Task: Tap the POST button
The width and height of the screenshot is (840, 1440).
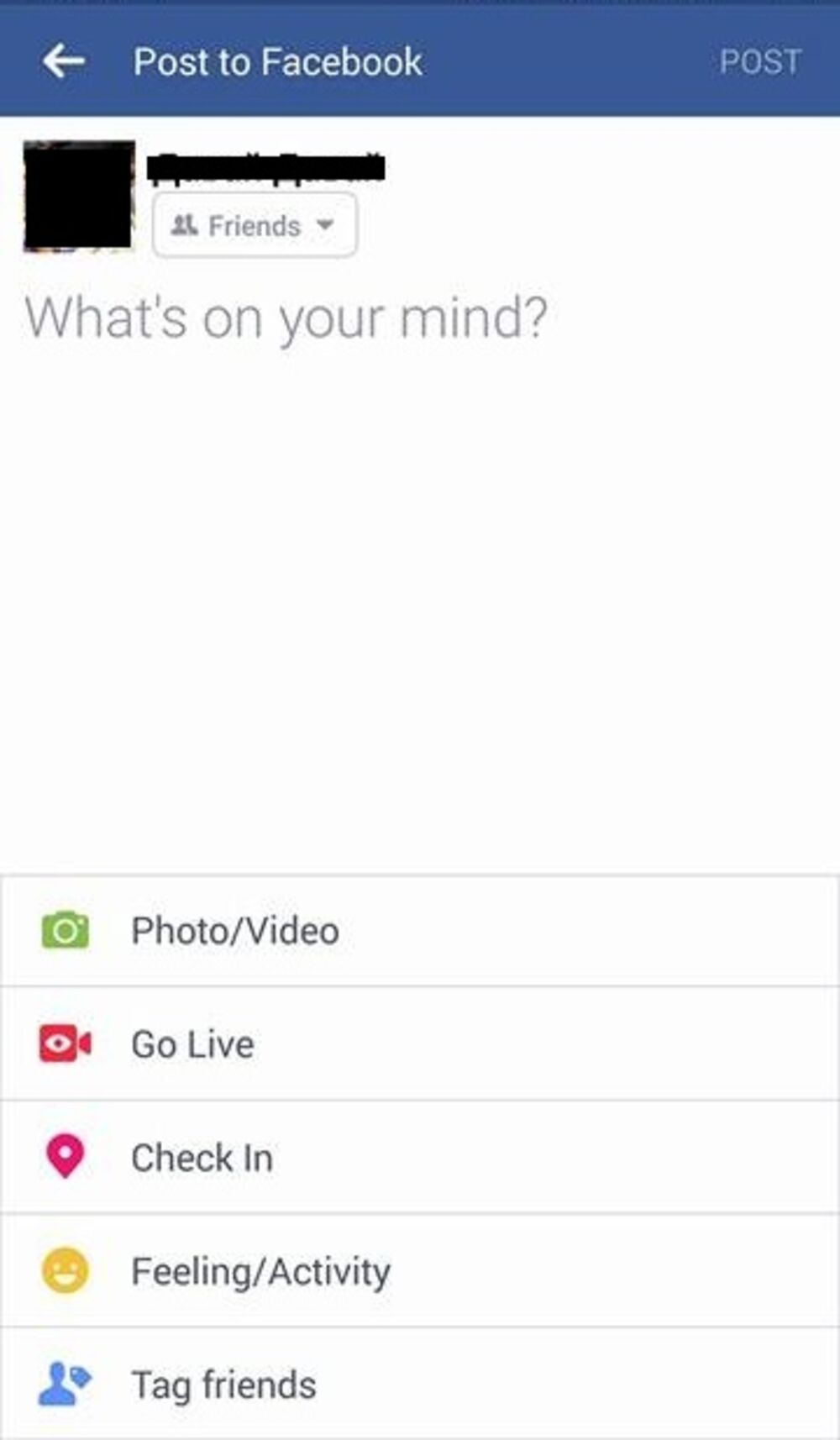Action: (x=760, y=61)
